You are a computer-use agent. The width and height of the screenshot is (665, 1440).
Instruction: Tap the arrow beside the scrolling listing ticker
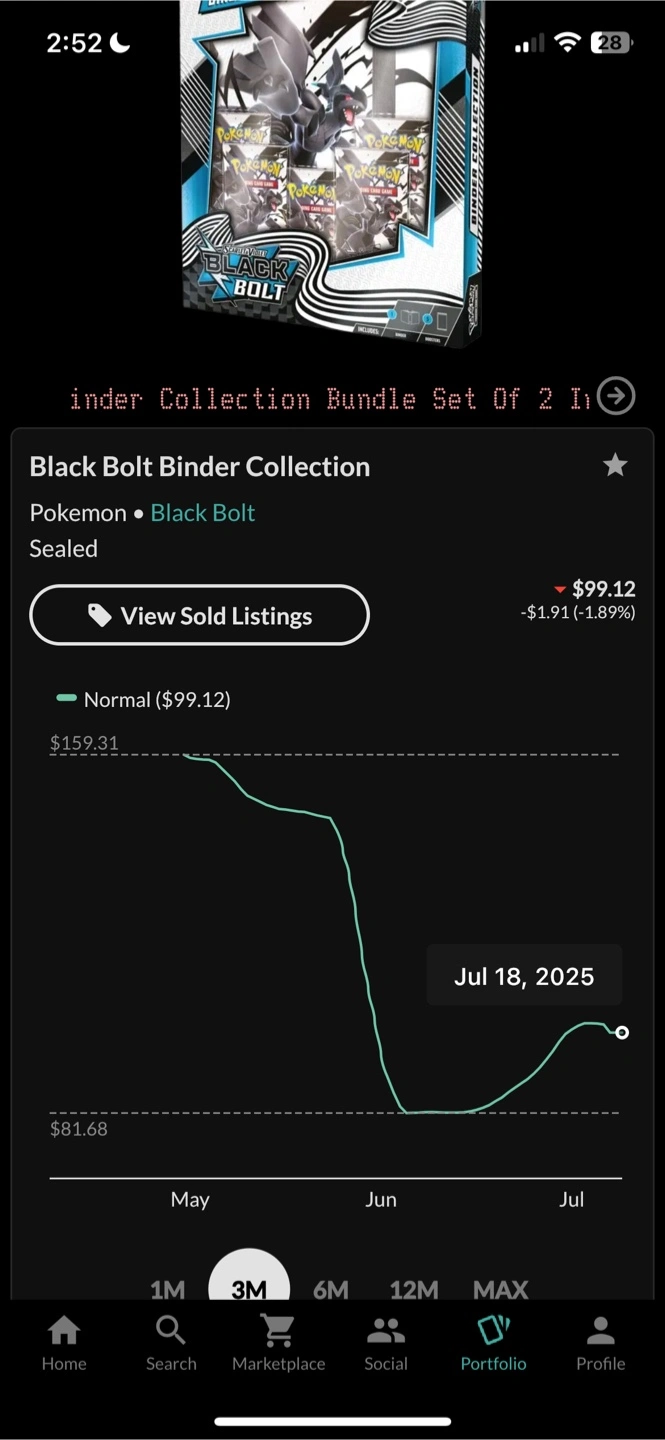coord(615,397)
